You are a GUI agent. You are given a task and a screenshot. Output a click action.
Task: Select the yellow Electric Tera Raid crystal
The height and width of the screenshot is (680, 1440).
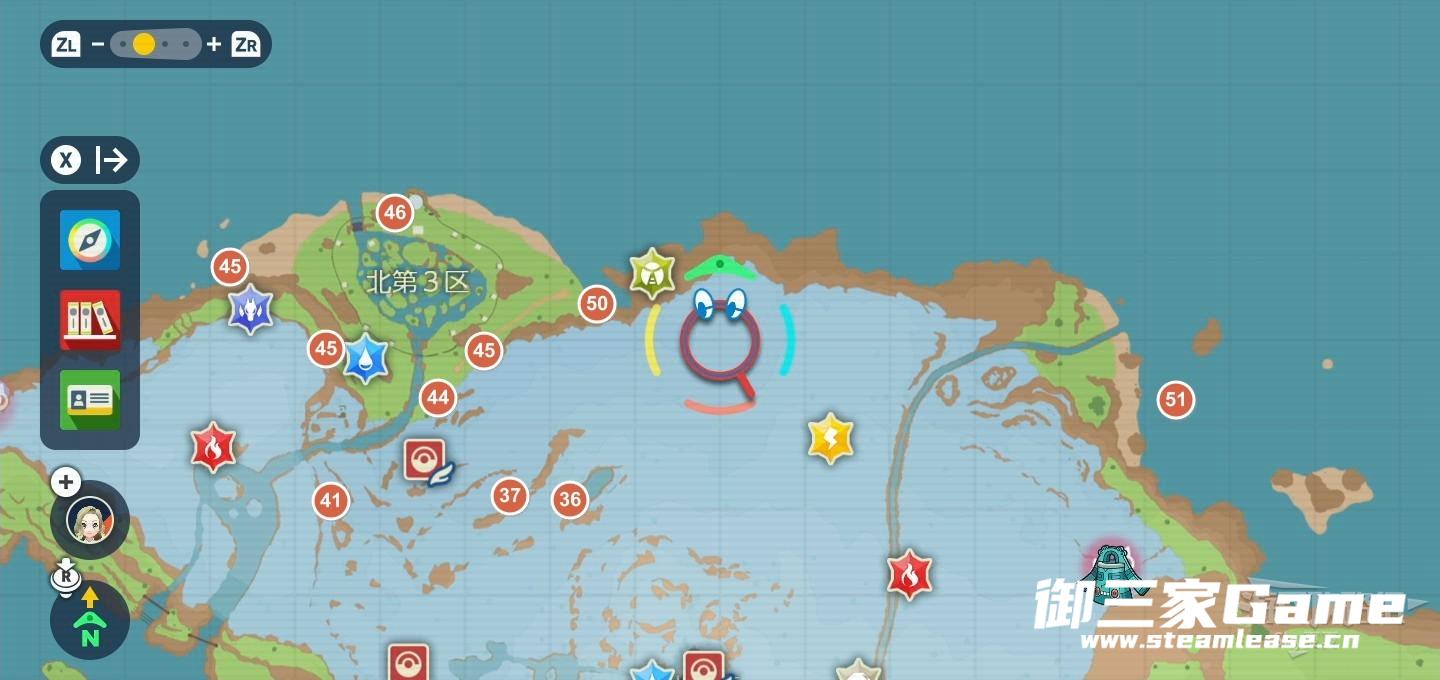click(830, 438)
